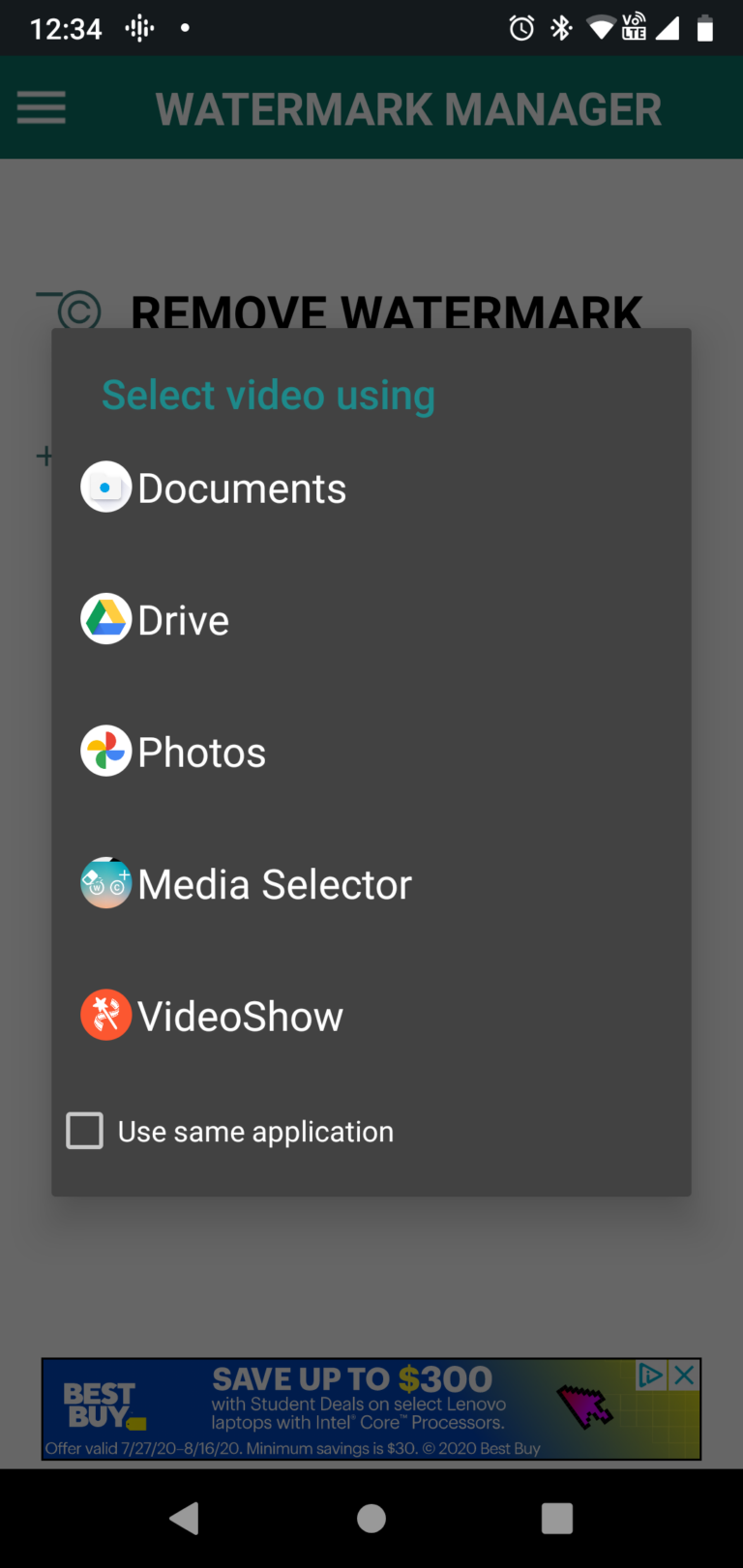Image resolution: width=743 pixels, height=1568 pixels.
Task: Tap the Home navigation circle
Action: coord(371,1519)
